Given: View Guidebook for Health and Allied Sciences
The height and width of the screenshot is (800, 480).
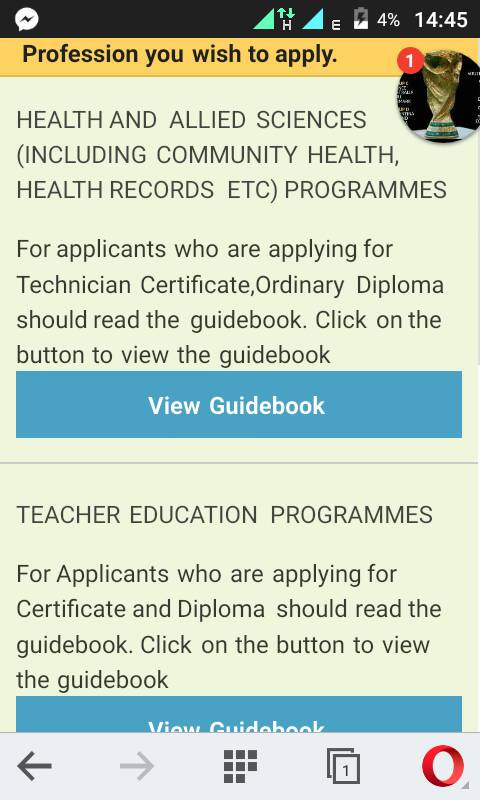Looking at the screenshot, I should [x=239, y=405].
